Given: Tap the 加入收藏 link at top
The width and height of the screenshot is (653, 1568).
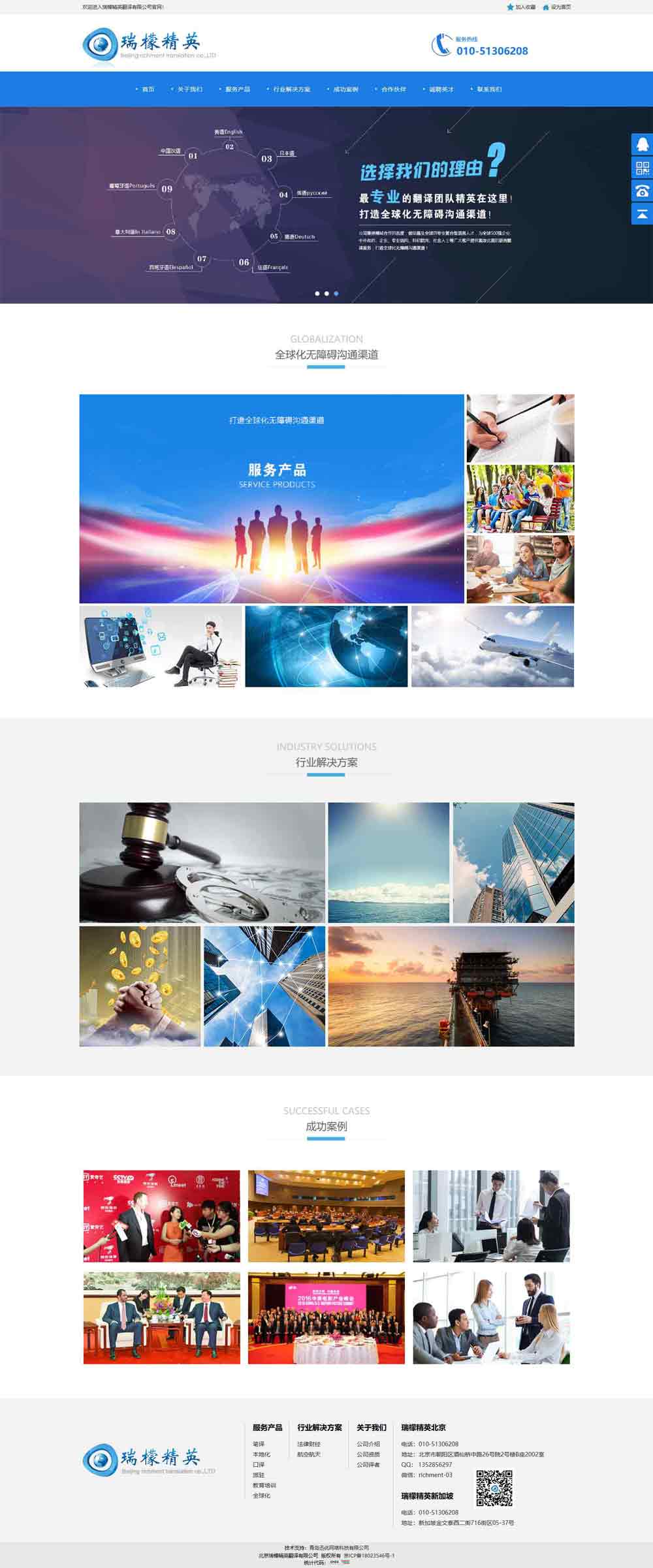Looking at the screenshot, I should tap(524, 7).
